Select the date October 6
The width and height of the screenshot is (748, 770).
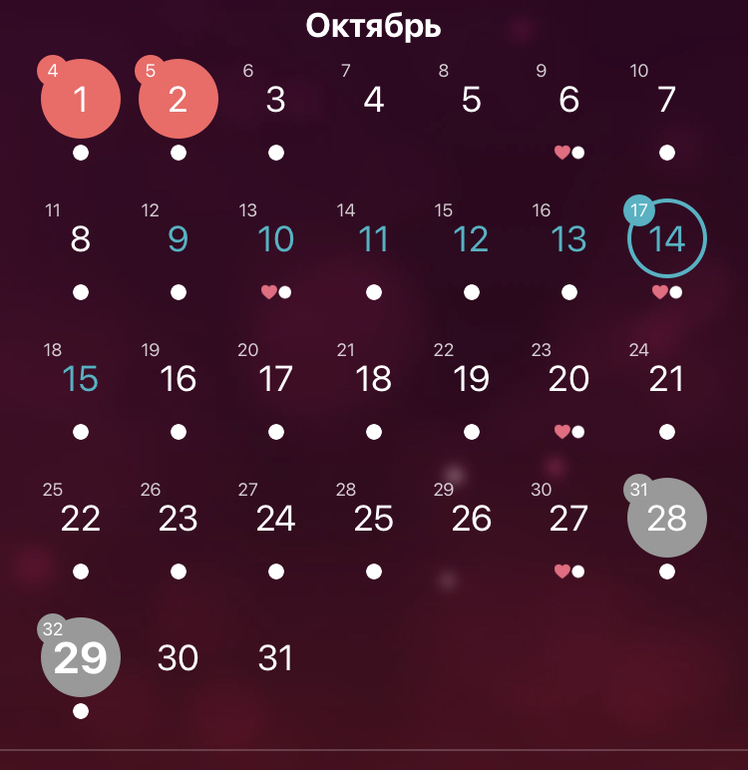pos(569,100)
